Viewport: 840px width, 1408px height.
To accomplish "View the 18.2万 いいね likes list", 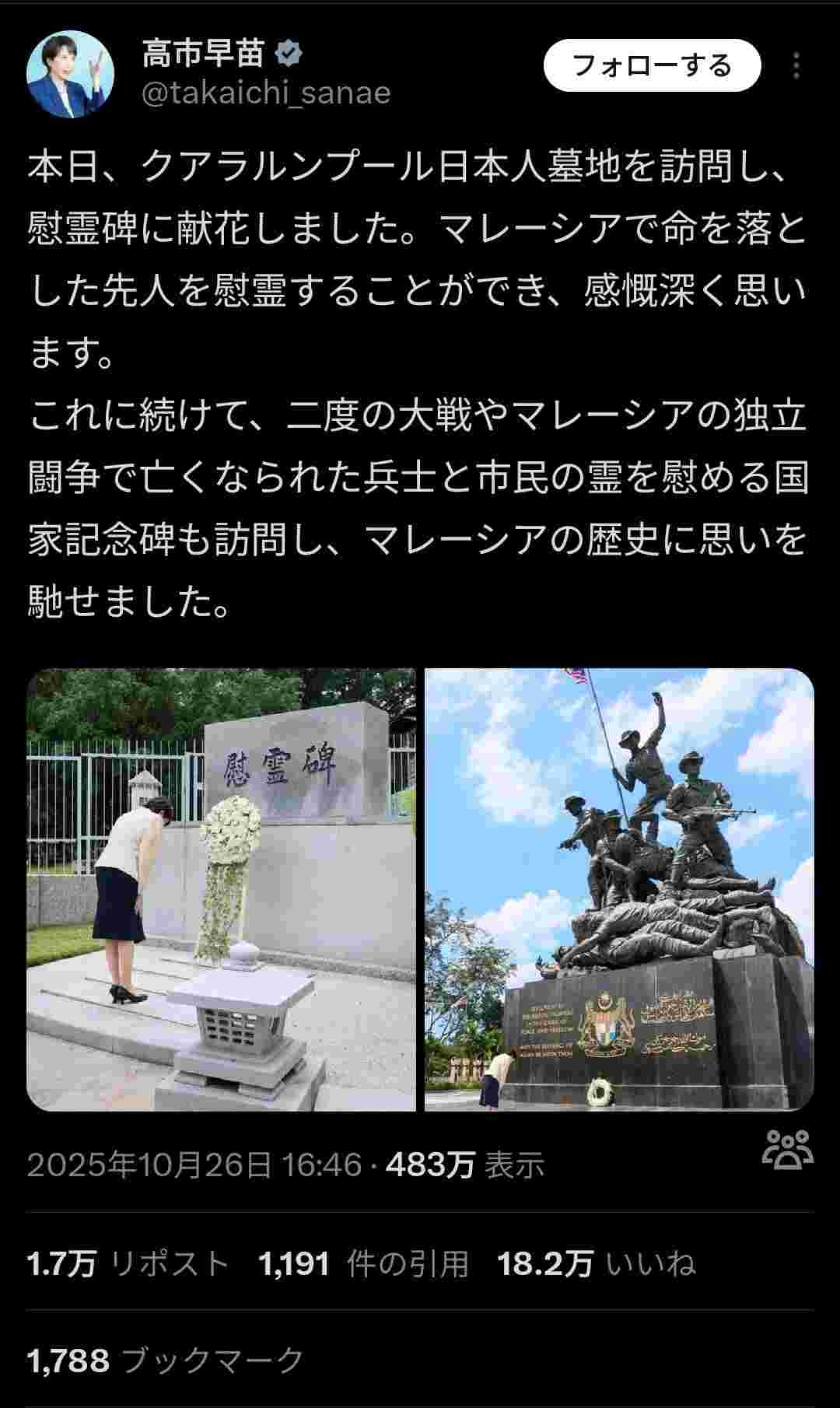I will point(596,1263).
